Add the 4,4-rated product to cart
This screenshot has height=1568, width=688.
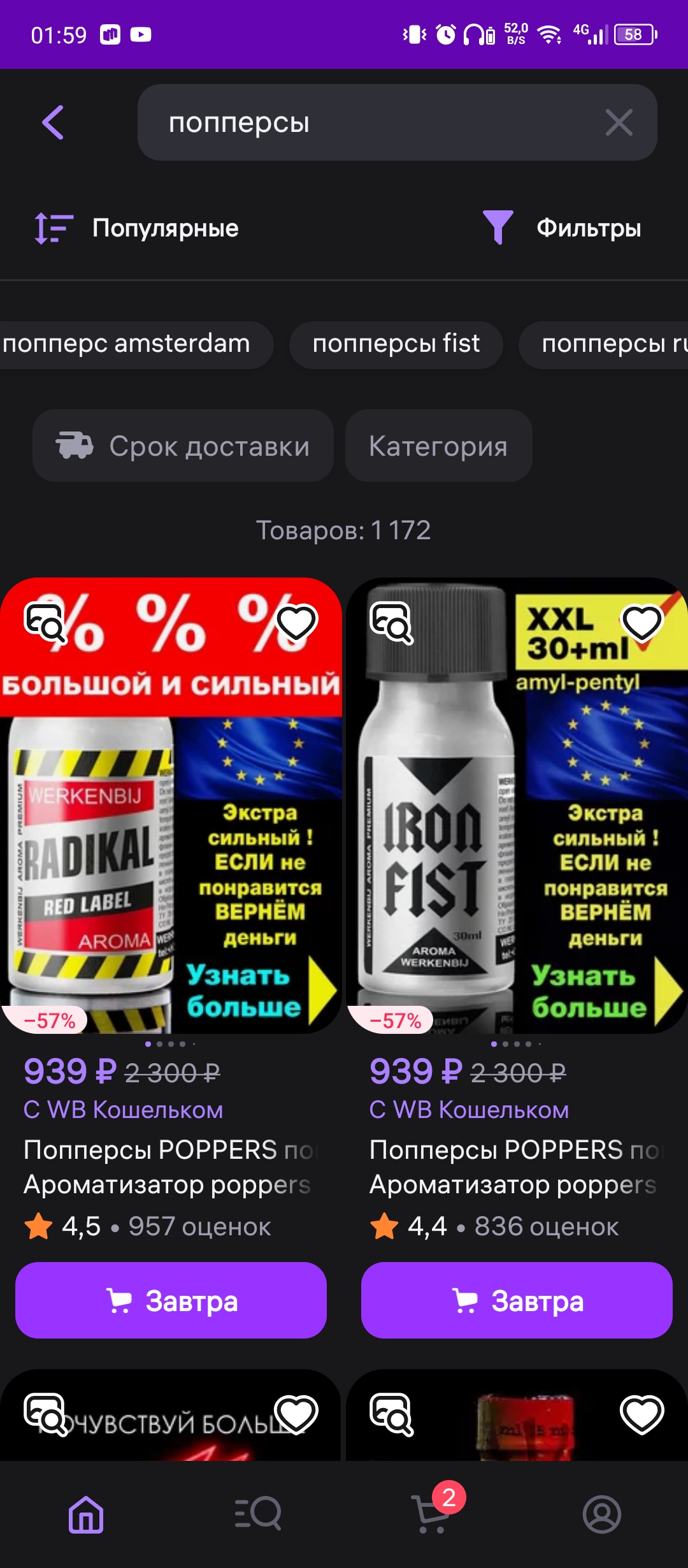click(517, 1300)
